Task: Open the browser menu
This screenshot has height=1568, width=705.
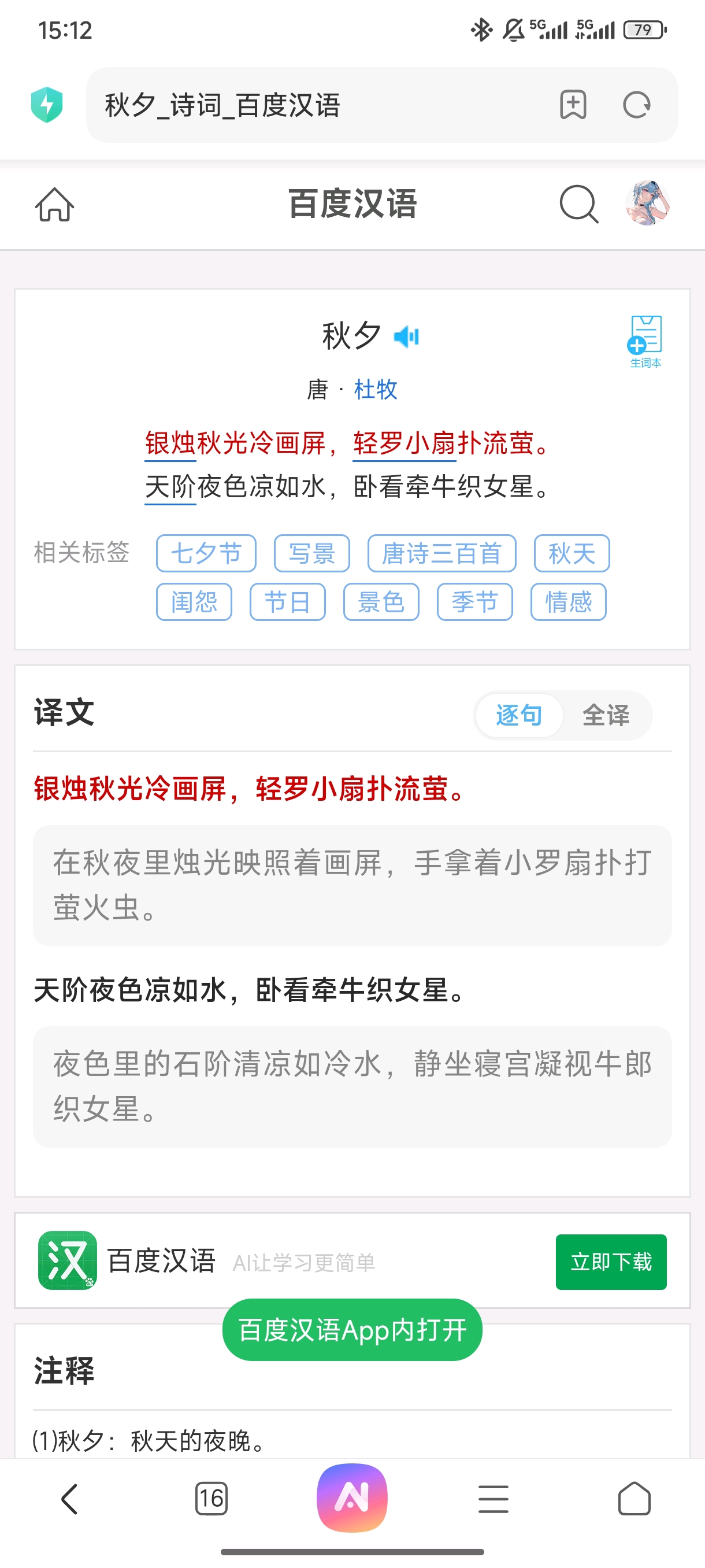Action: coord(493,1499)
